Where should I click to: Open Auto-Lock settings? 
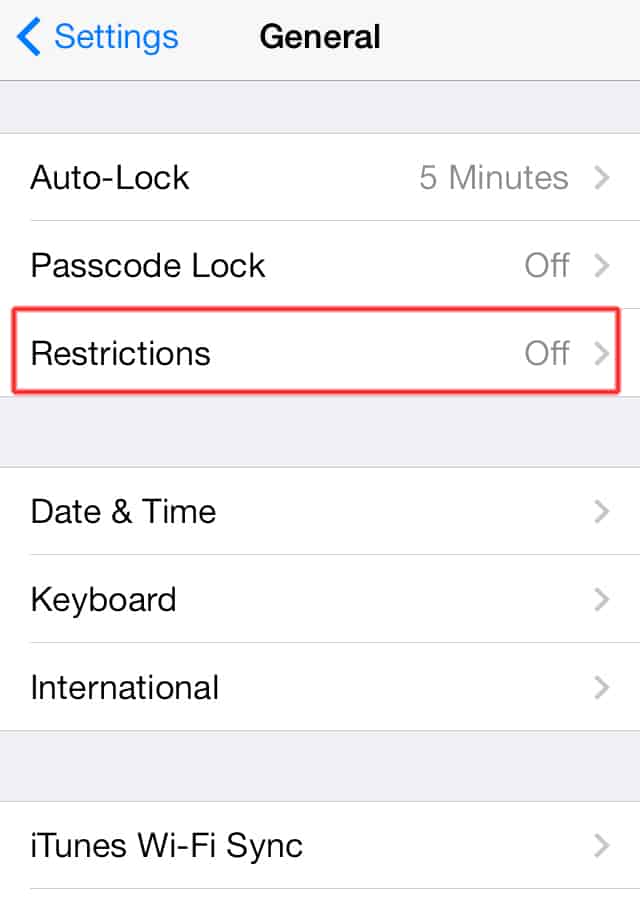pyautogui.click(x=320, y=178)
